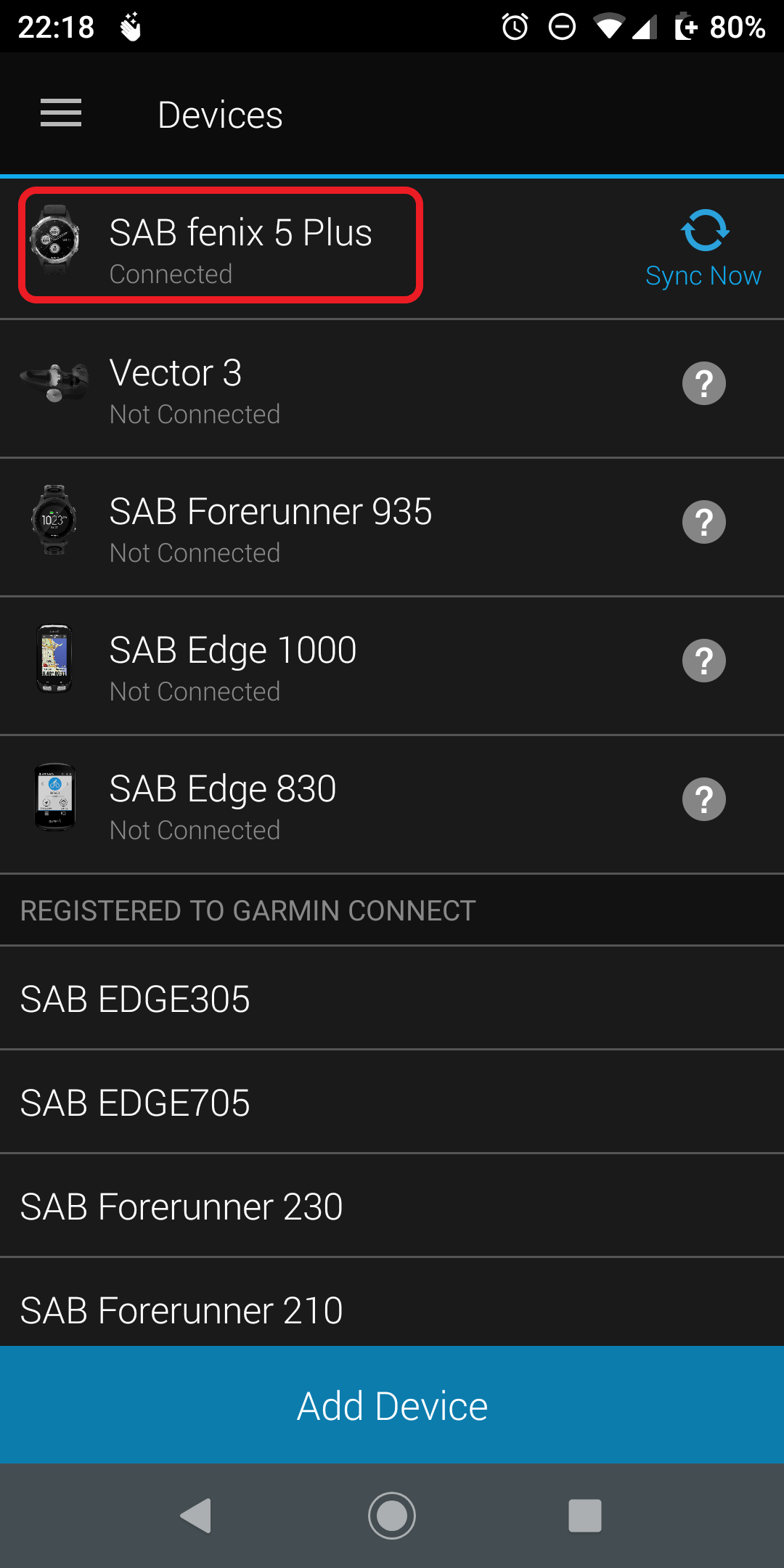The width and height of the screenshot is (784, 1568).
Task: Open registered device SAB EDGE705
Action: [392, 1102]
